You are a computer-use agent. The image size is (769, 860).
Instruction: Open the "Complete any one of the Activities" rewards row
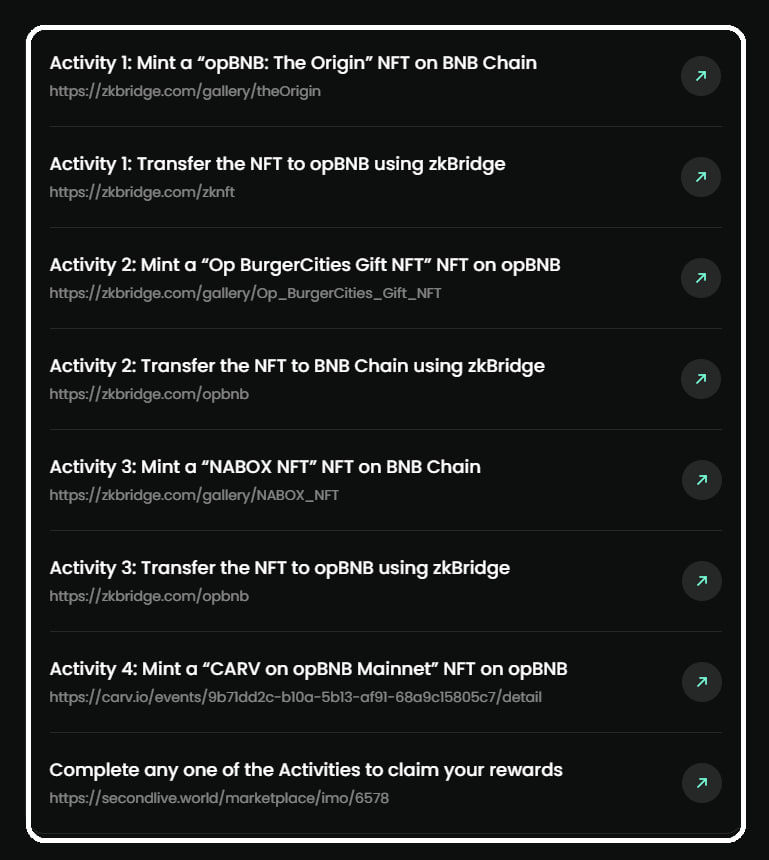click(700, 783)
